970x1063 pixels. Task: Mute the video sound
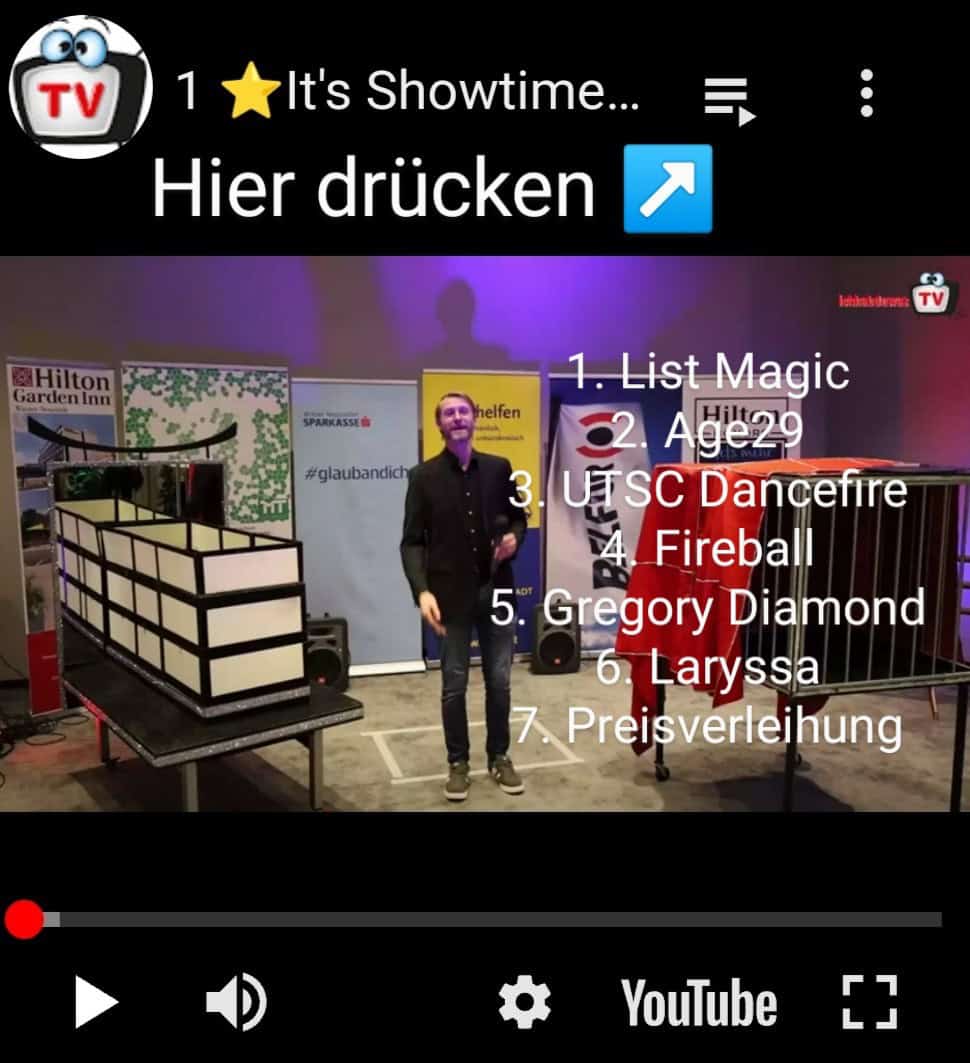click(236, 1003)
